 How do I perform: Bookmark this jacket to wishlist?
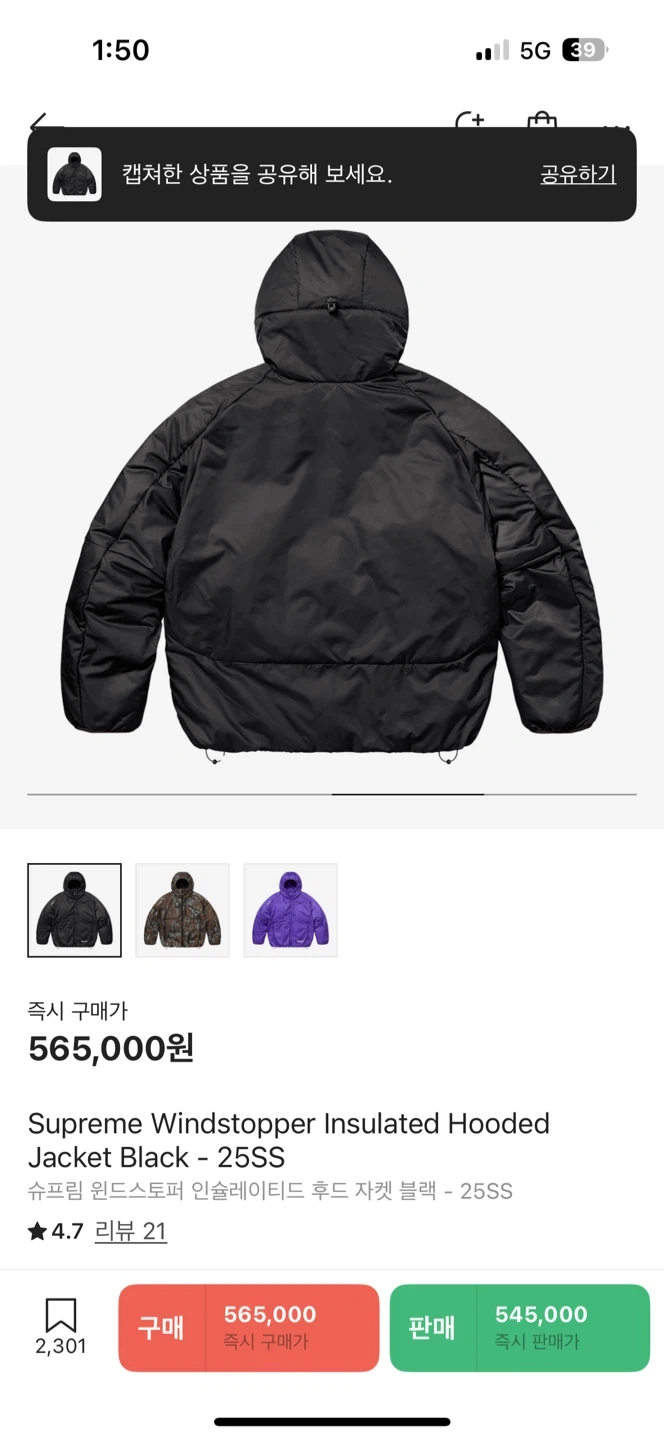pos(61,1326)
